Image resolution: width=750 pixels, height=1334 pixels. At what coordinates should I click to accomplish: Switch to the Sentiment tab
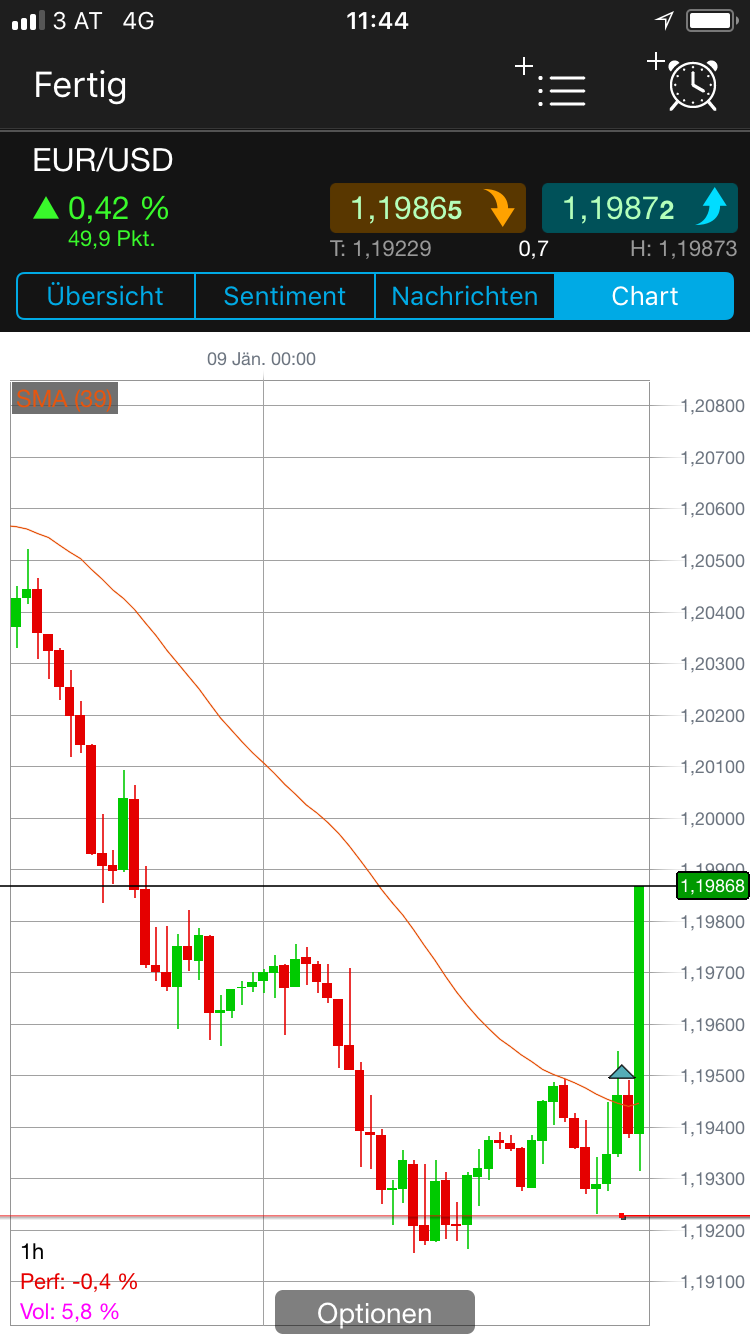[x=284, y=296]
